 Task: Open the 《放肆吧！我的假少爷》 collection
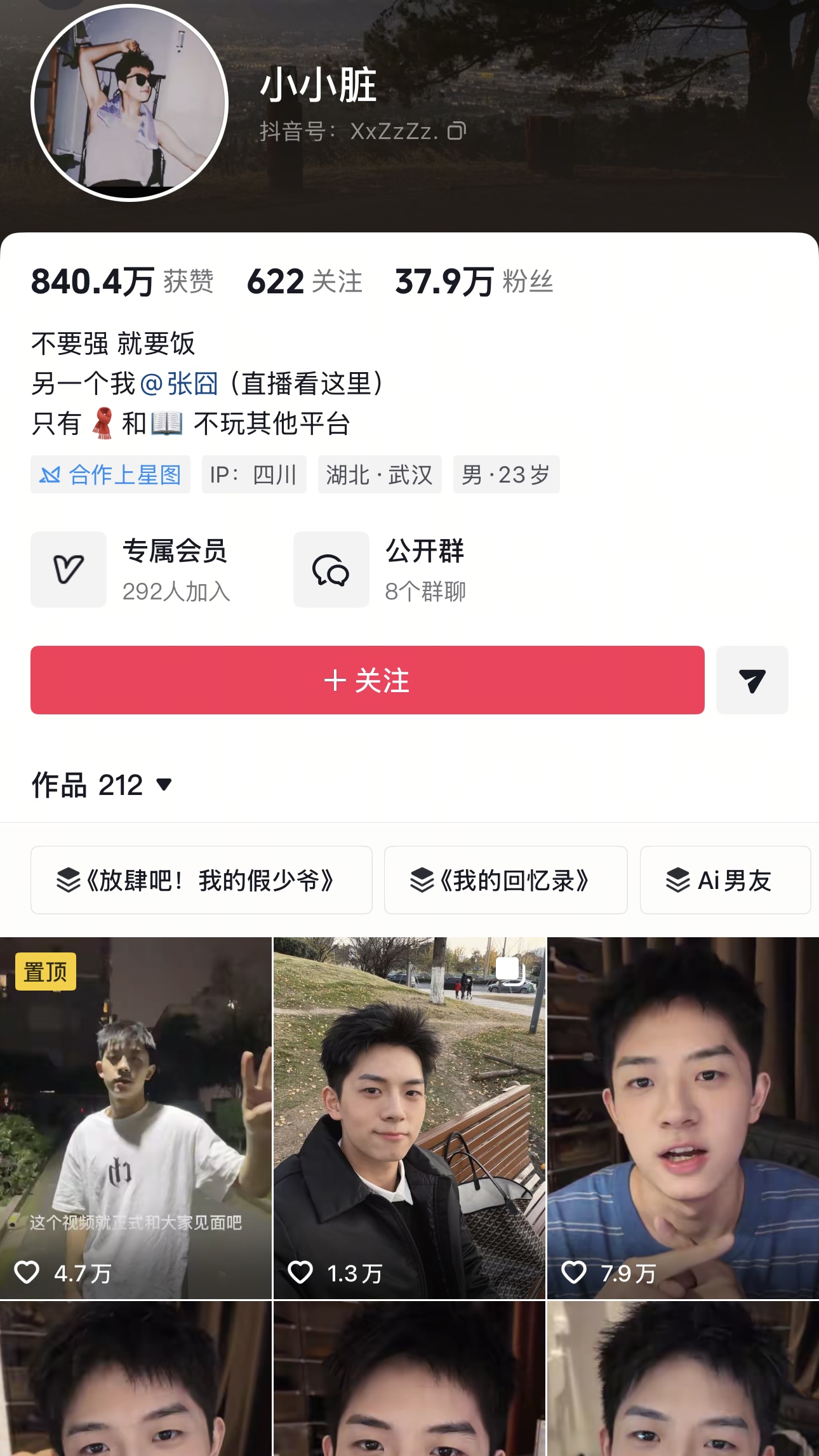point(201,880)
